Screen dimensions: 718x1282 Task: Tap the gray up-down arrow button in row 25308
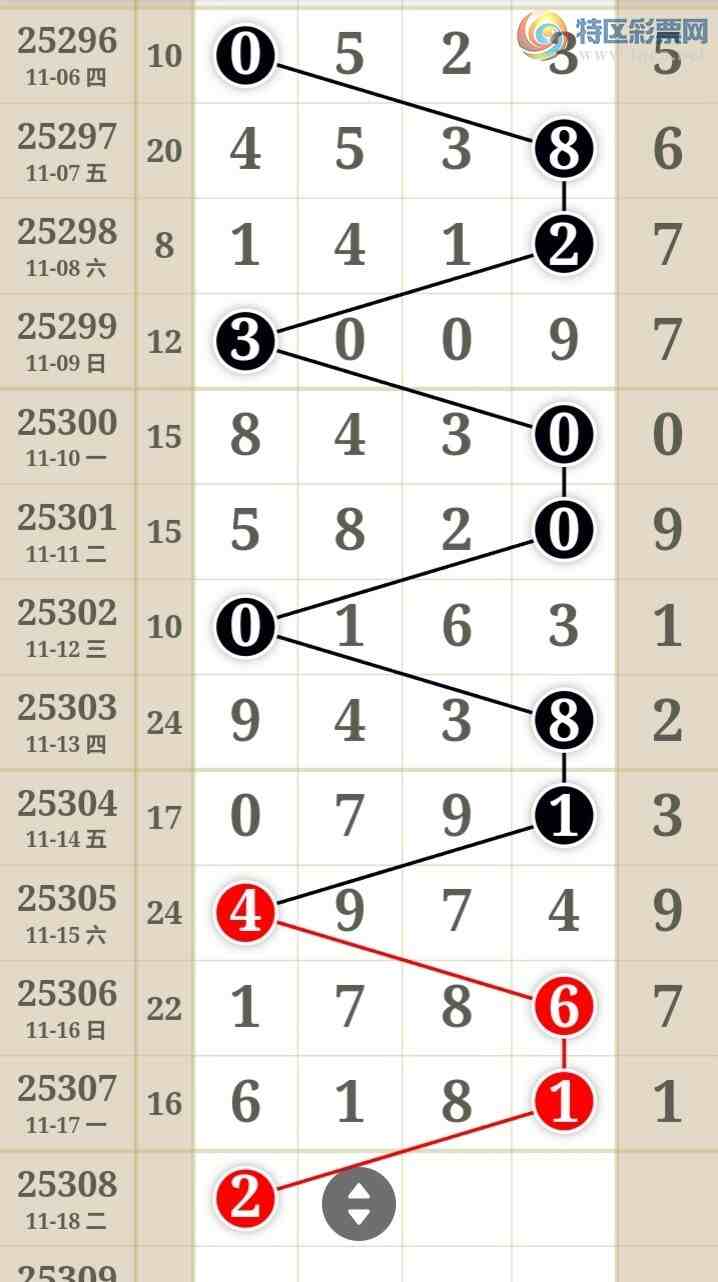tap(359, 1204)
